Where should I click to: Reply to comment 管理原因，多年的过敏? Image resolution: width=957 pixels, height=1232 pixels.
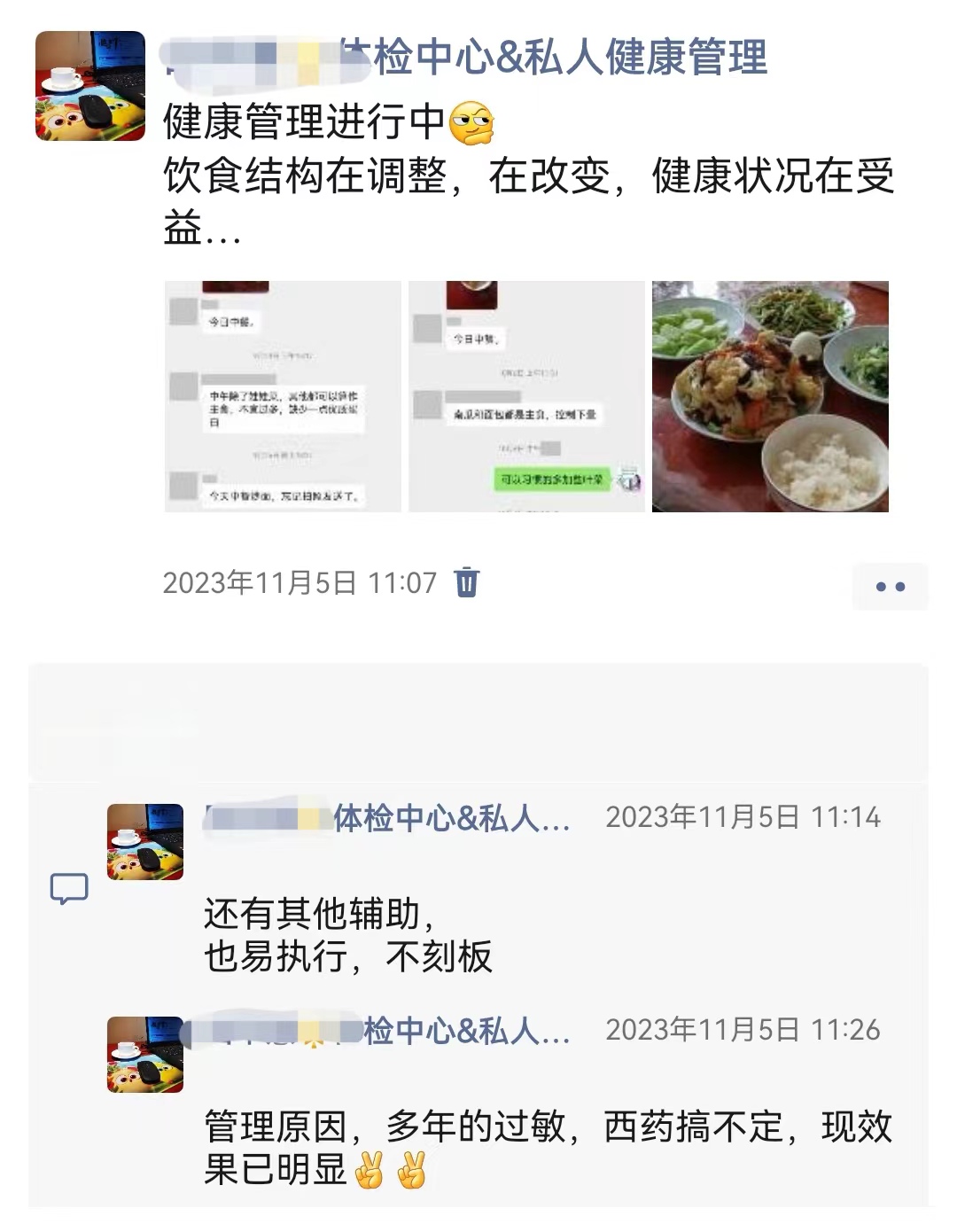[x=547, y=1148]
